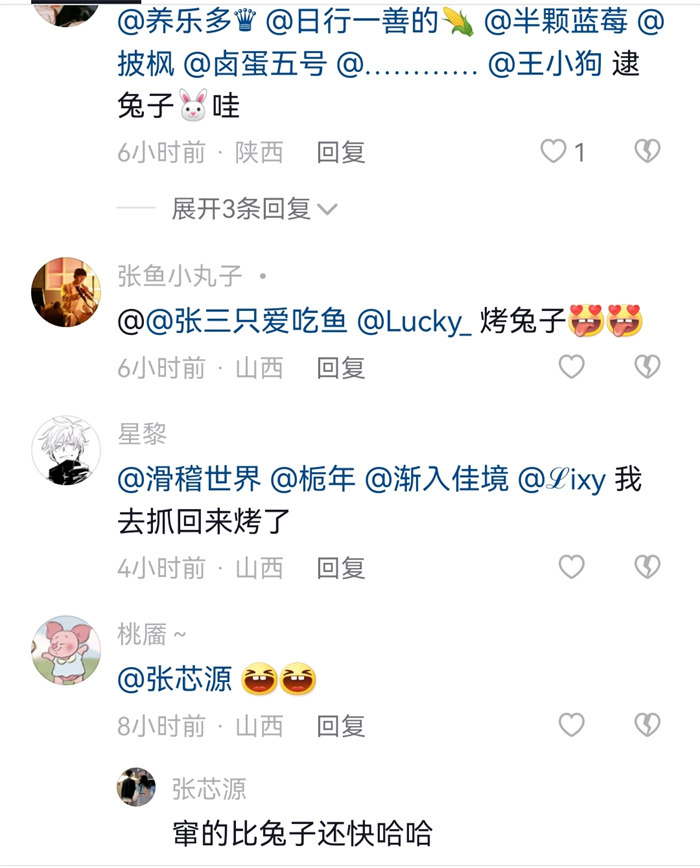View 星黎's profile avatar
This screenshot has width=700, height=868.
[67, 452]
